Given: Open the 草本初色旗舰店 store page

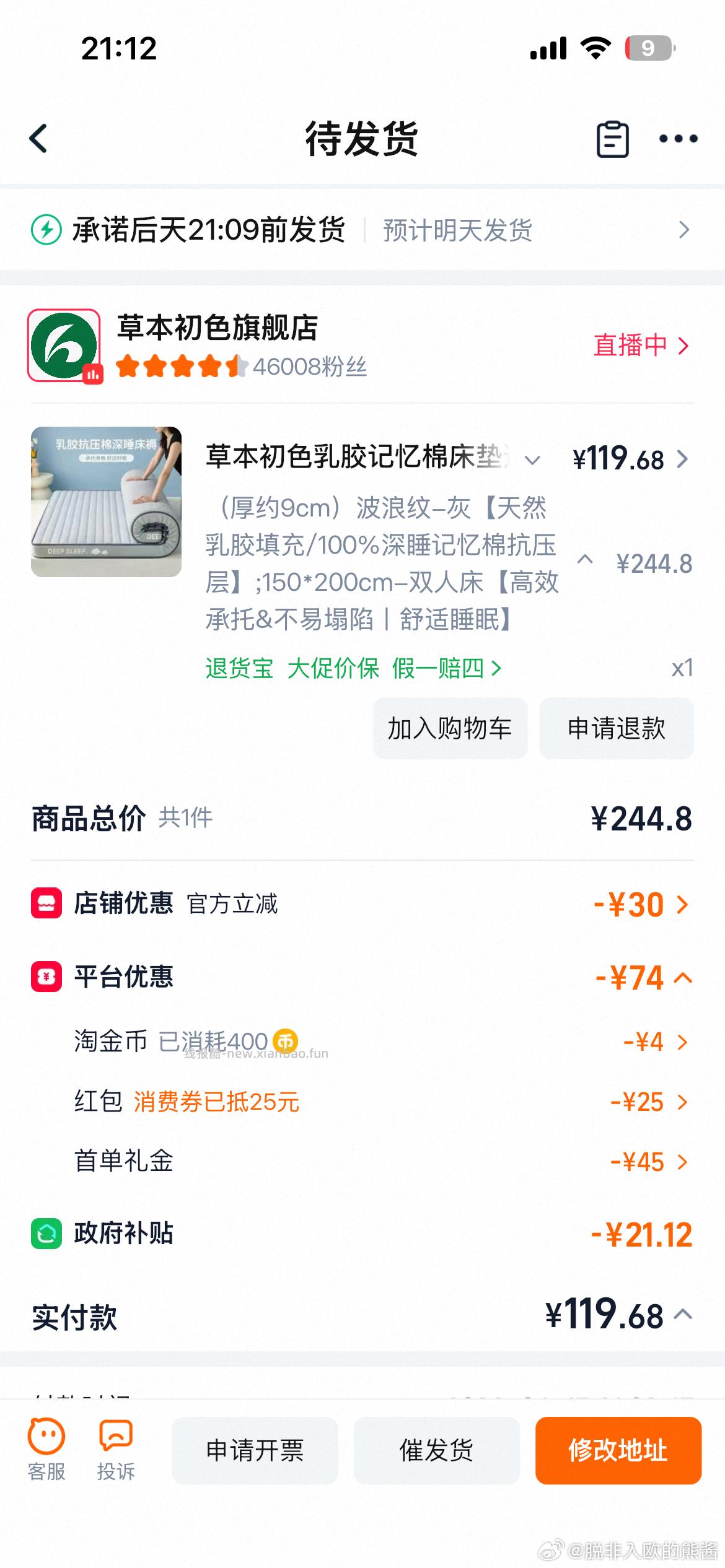Looking at the screenshot, I should tap(217, 328).
